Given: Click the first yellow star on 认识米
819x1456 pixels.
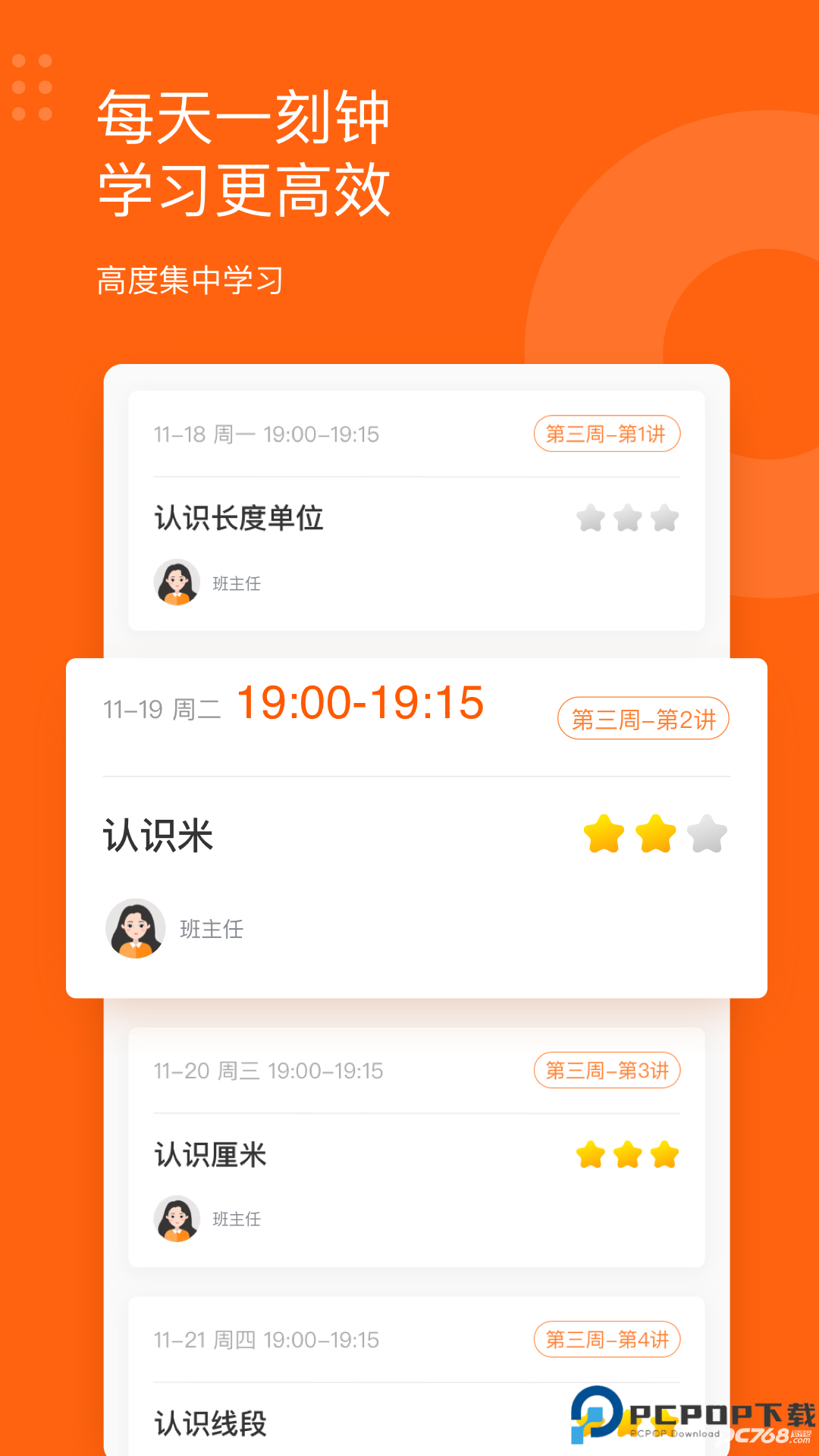Looking at the screenshot, I should pyautogui.click(x=604, y=833).
